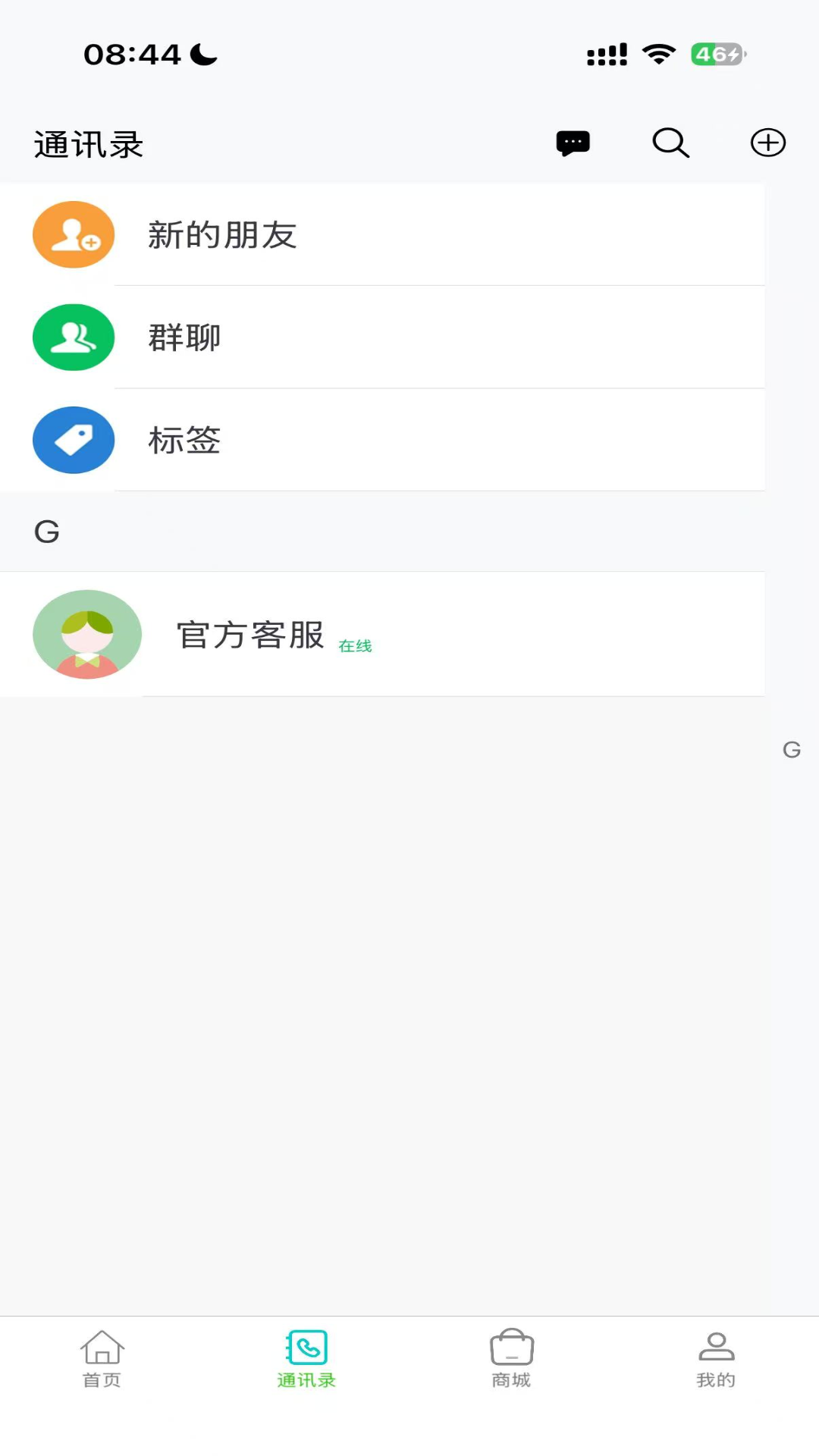
Task: Open 群聊 (group chats)
Action: (382, 337)
